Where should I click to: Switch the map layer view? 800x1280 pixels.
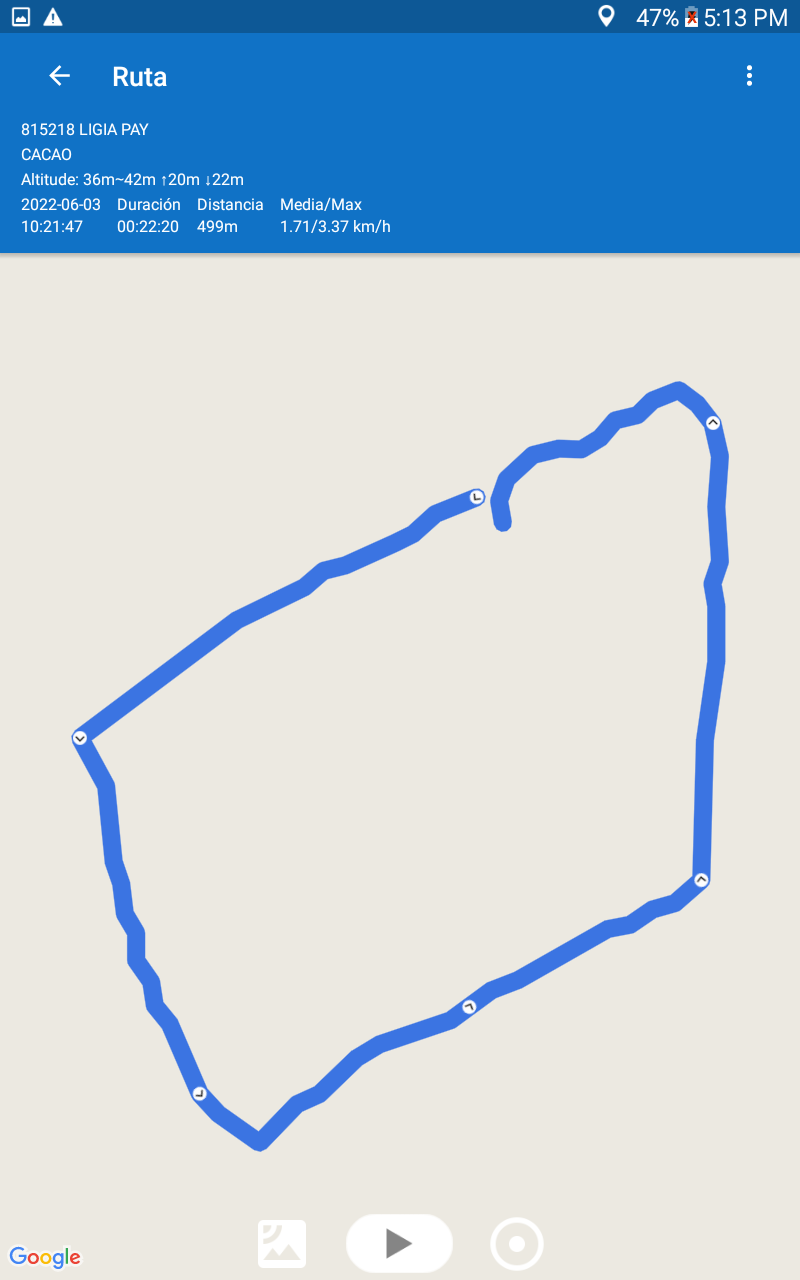pos(282,1244)
